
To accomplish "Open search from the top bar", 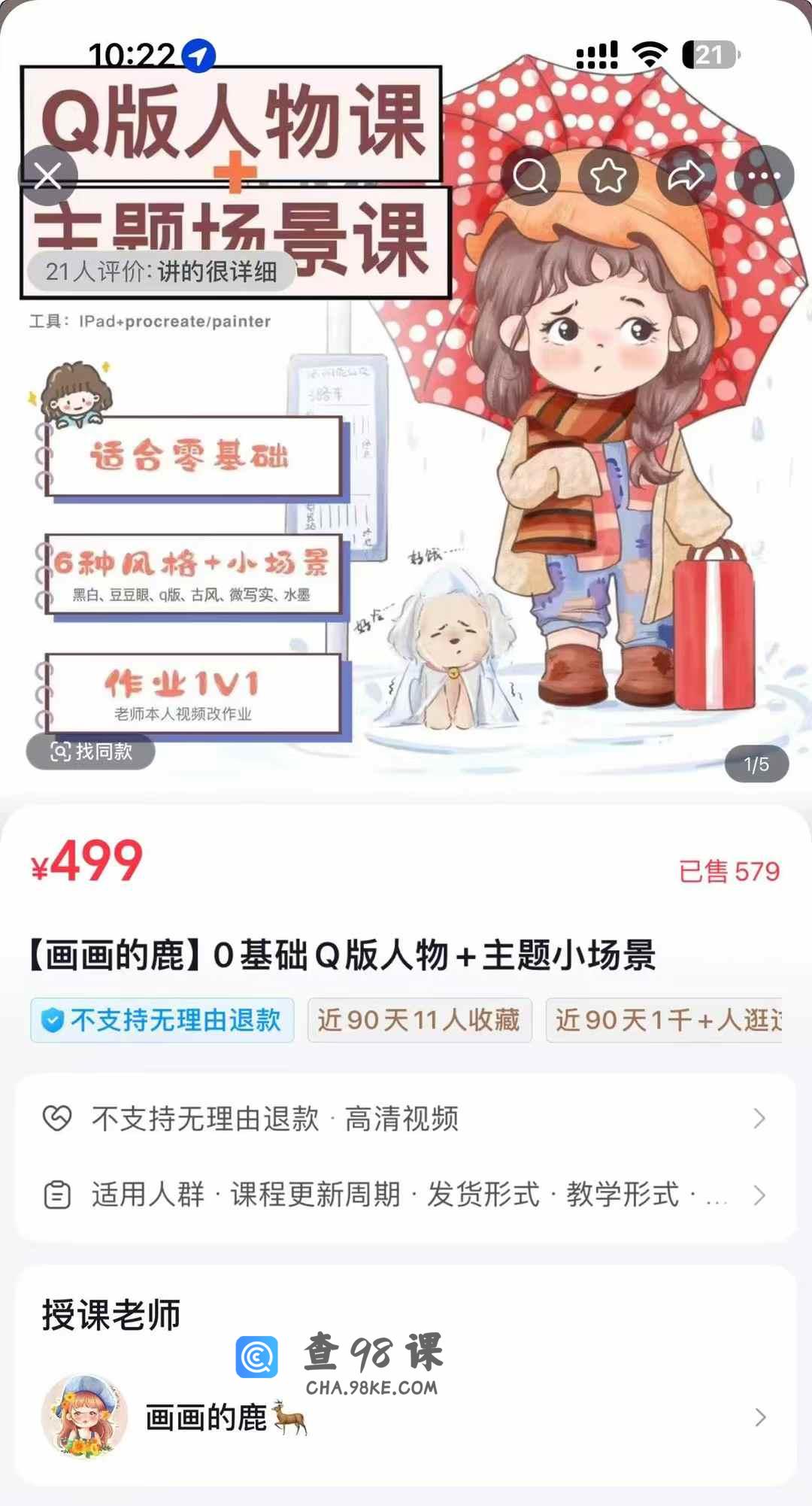I will pos(530,177).
